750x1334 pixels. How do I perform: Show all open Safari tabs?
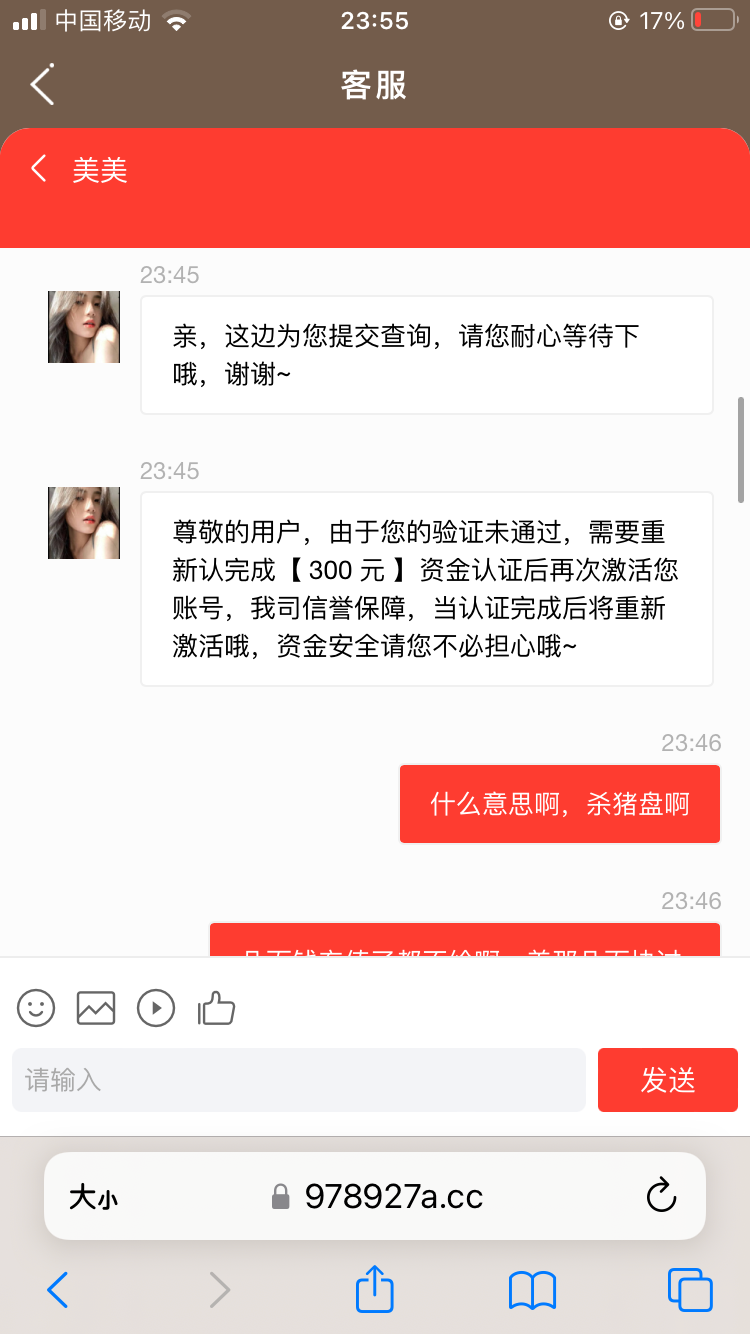tap(688, 1290)
